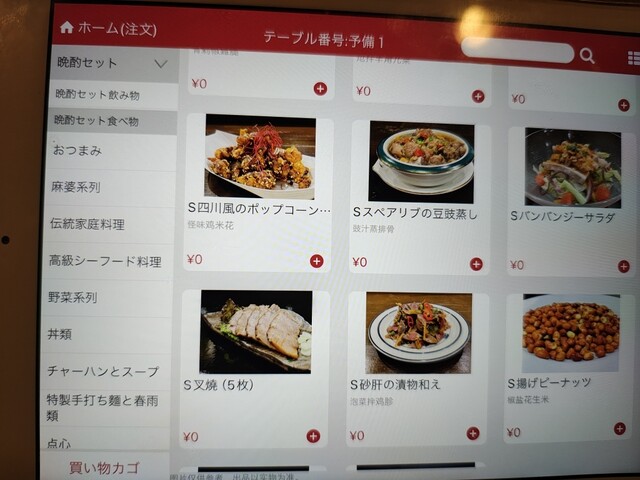Add Sバンバンジーサラダ to cart

[x=623, y=266]
